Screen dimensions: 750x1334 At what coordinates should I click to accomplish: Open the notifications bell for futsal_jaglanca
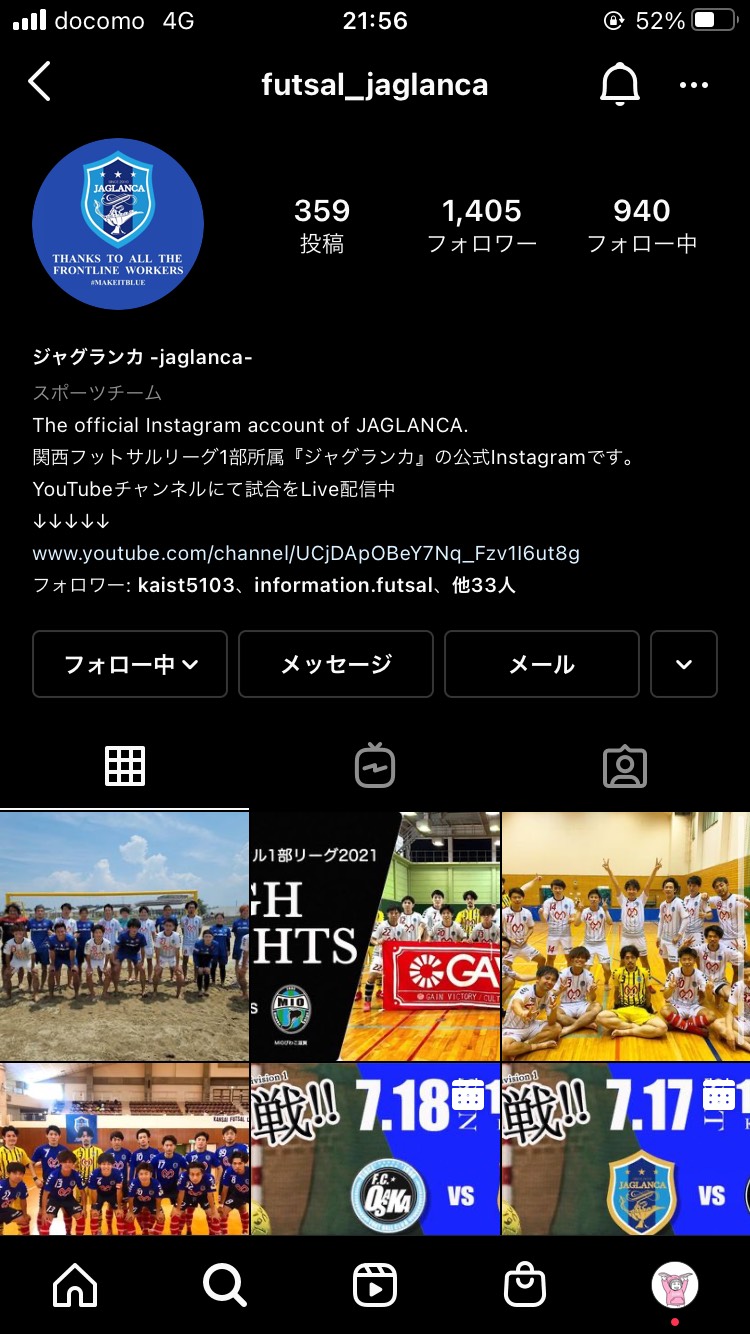(619, 84)
